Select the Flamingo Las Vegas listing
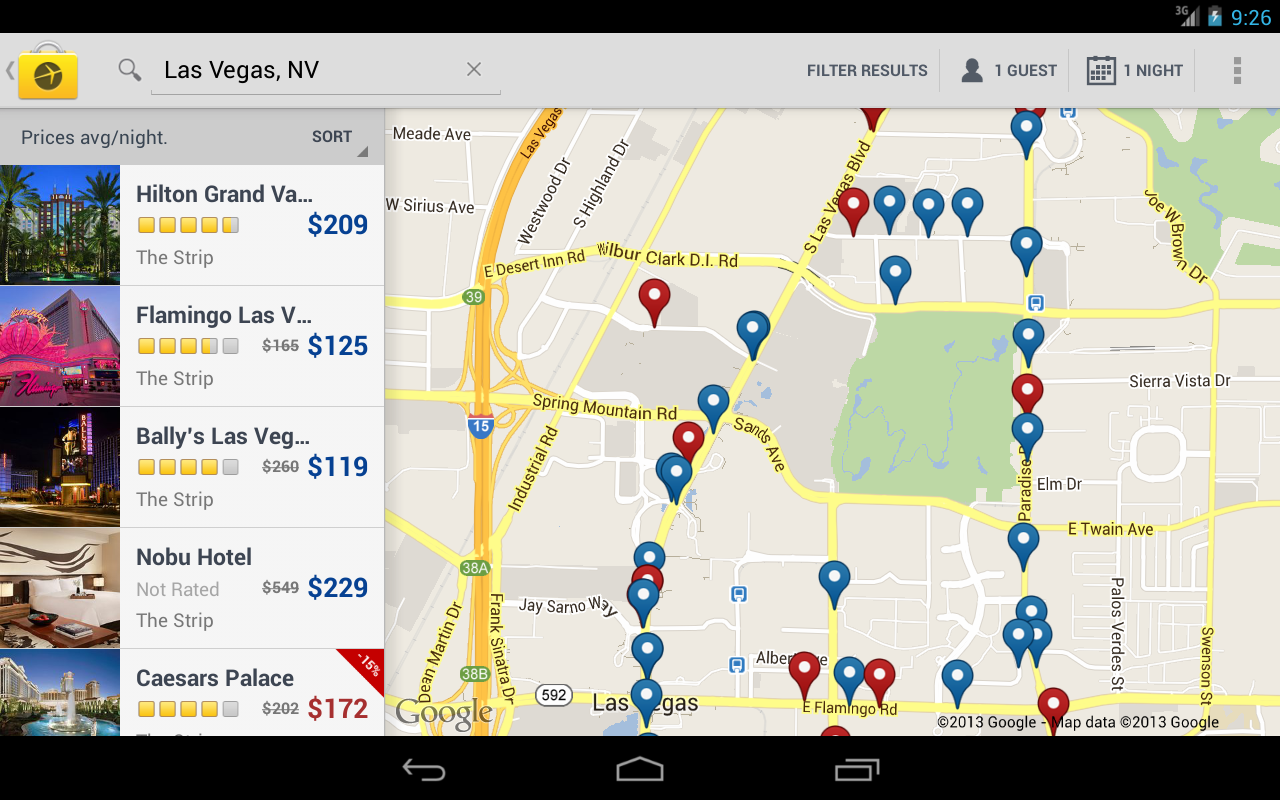The height and width of the screenshot is (800, 1280). [x=192, y=346]
